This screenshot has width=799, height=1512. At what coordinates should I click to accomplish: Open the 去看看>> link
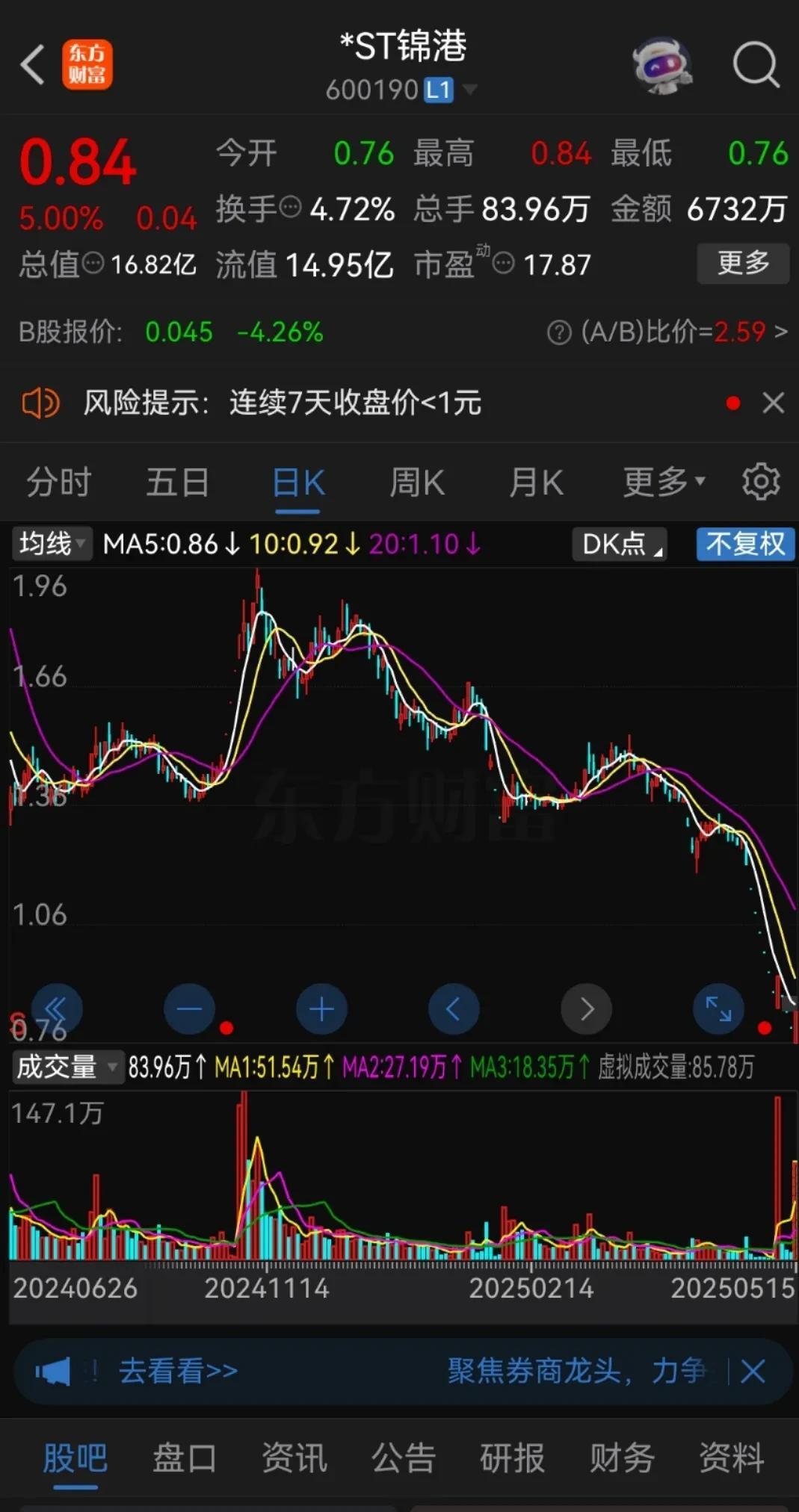click(x=177, y=1372)
